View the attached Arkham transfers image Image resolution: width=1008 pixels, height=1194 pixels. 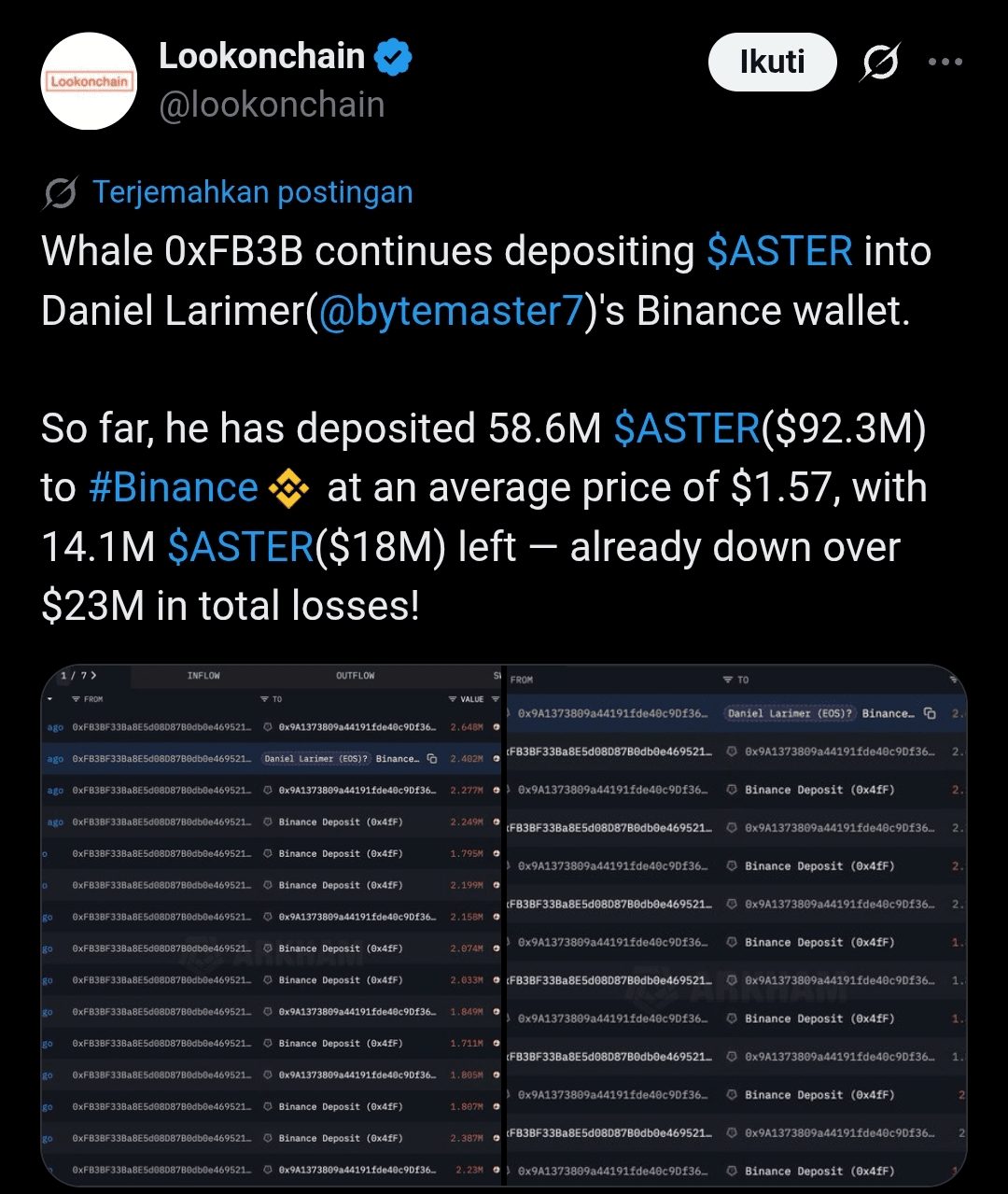pyautogui.click(x=504, y=924)
